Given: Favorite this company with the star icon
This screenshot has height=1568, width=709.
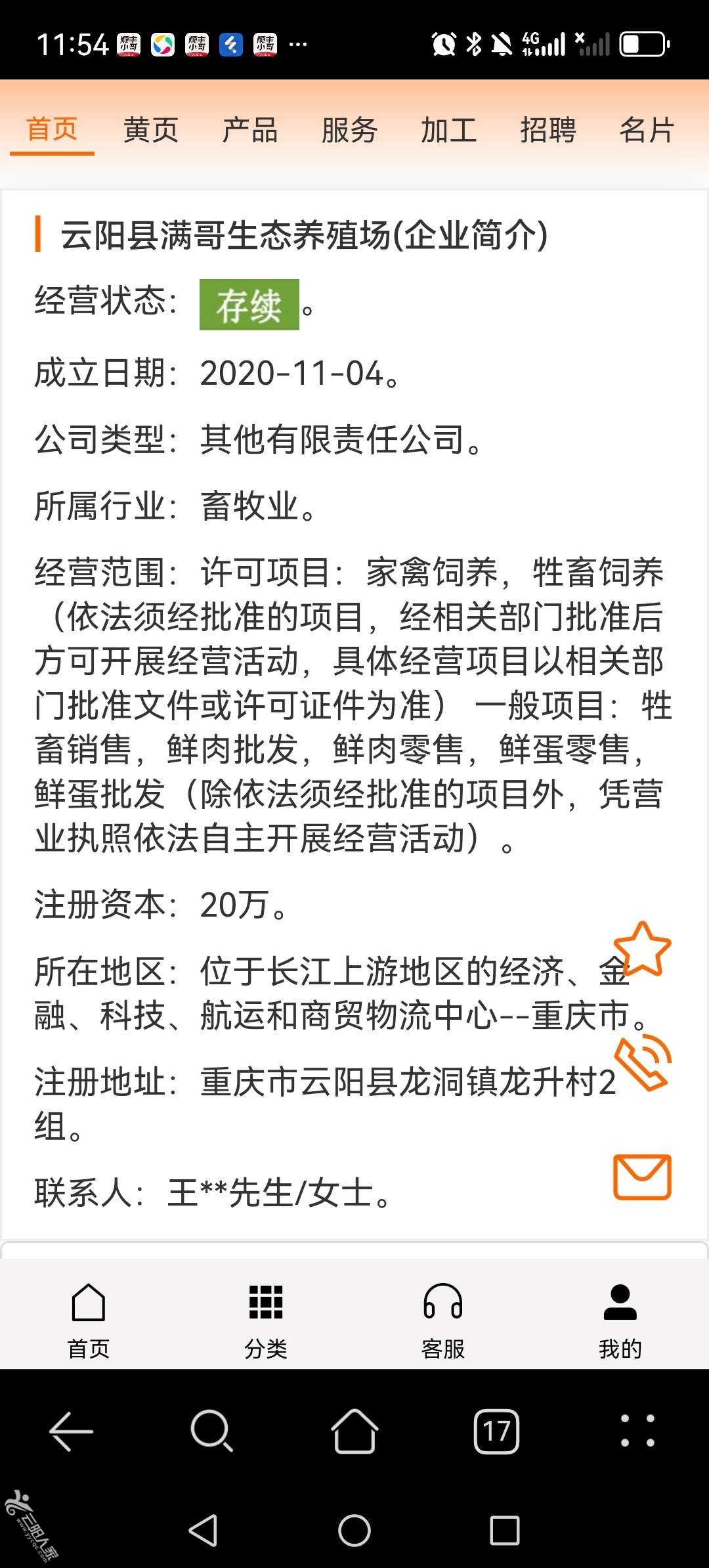Looking at the screenshot, I should tap(642, 948).
